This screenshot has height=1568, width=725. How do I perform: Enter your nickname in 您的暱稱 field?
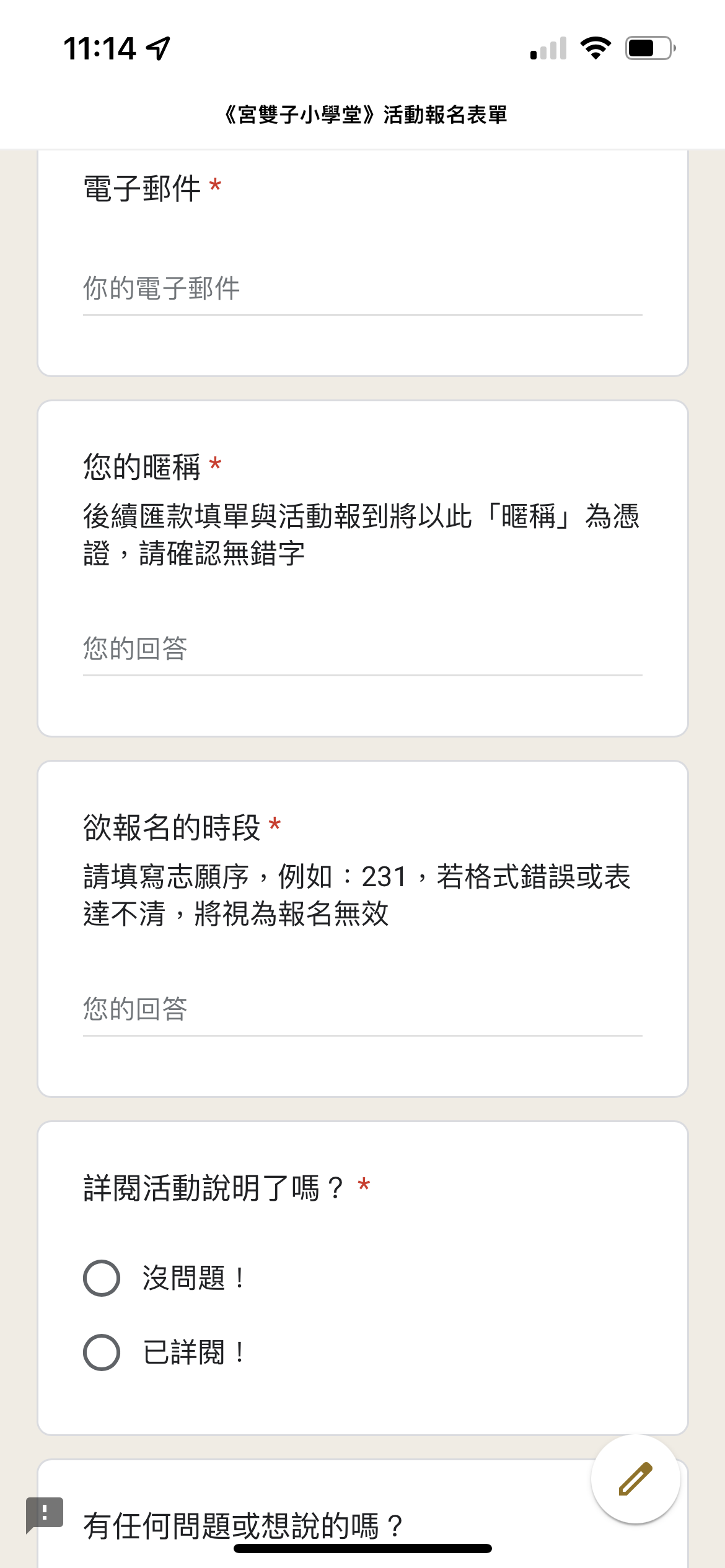pyautogui.click(x=362, y=649)
